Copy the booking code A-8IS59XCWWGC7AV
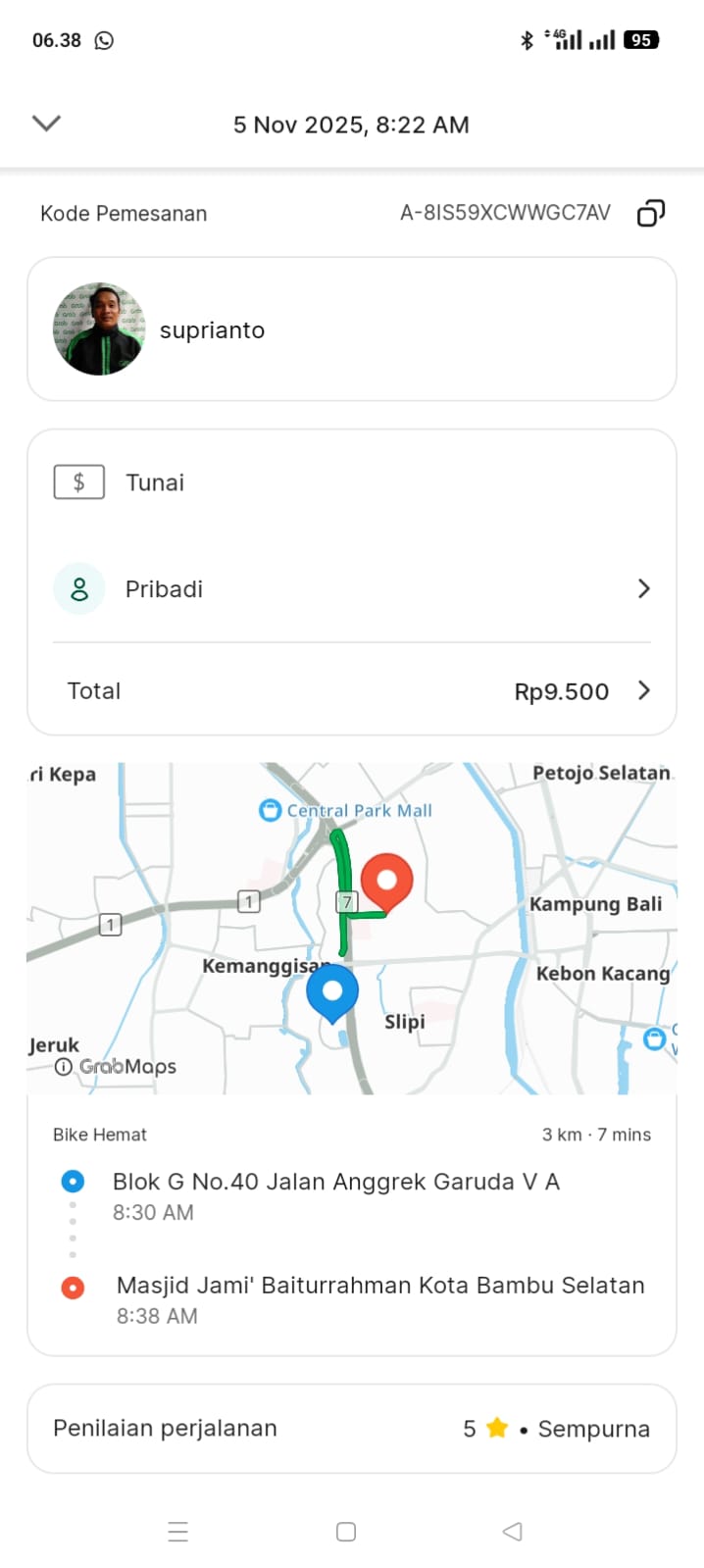This screenshot has width=704, height=1568. coord(650,213)
